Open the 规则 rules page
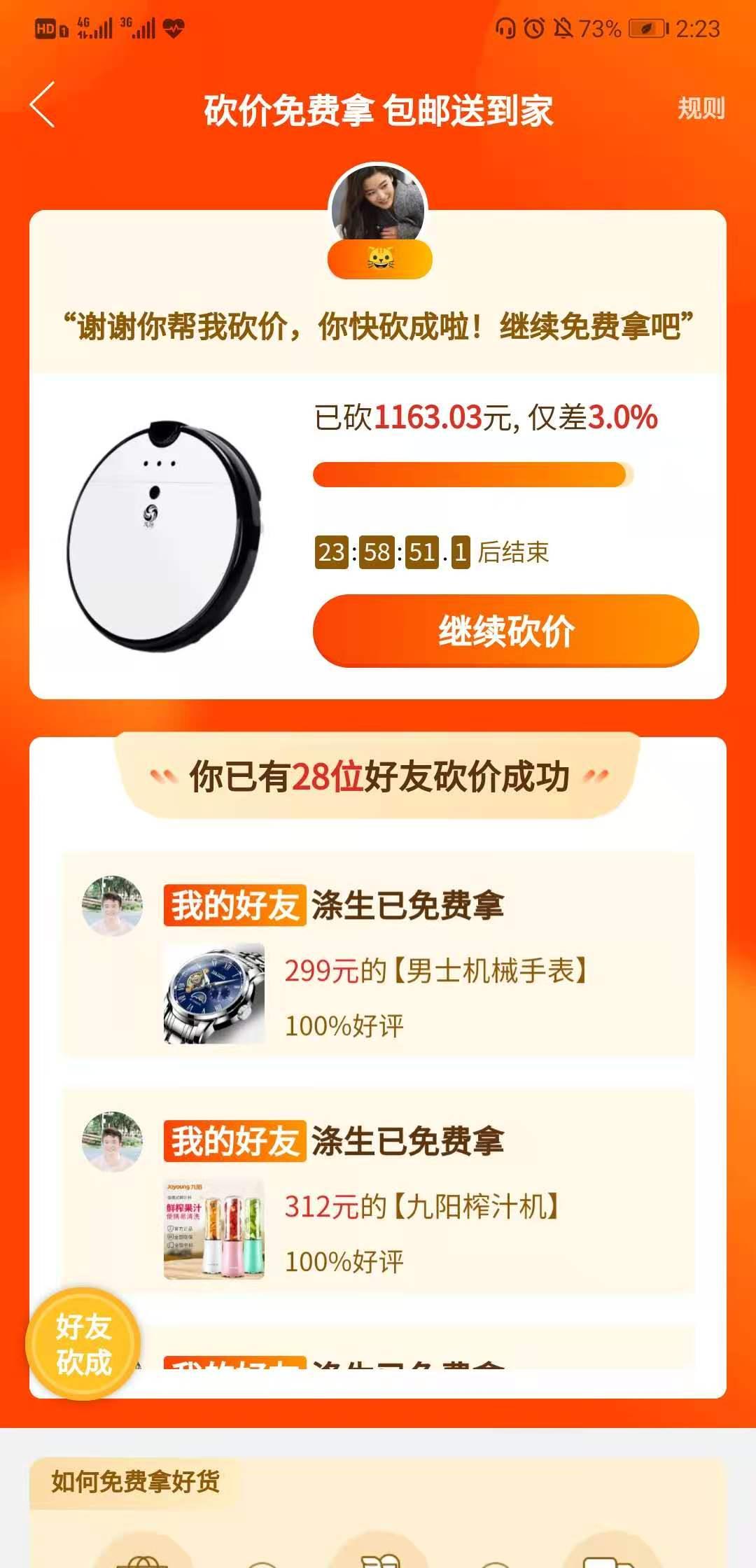756x1568 pixels. (x=701, y=108)
